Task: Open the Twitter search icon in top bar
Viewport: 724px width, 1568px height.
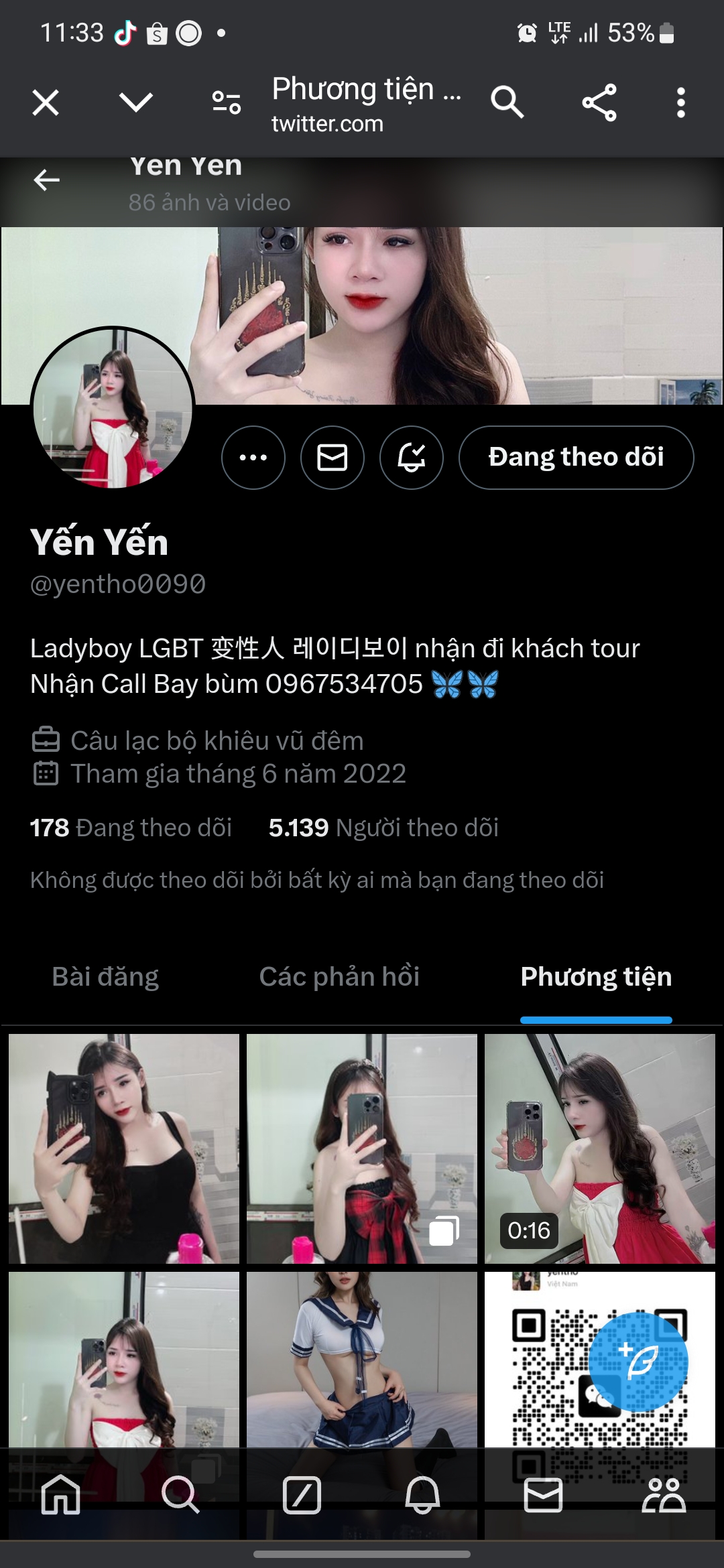Action: 509,103
